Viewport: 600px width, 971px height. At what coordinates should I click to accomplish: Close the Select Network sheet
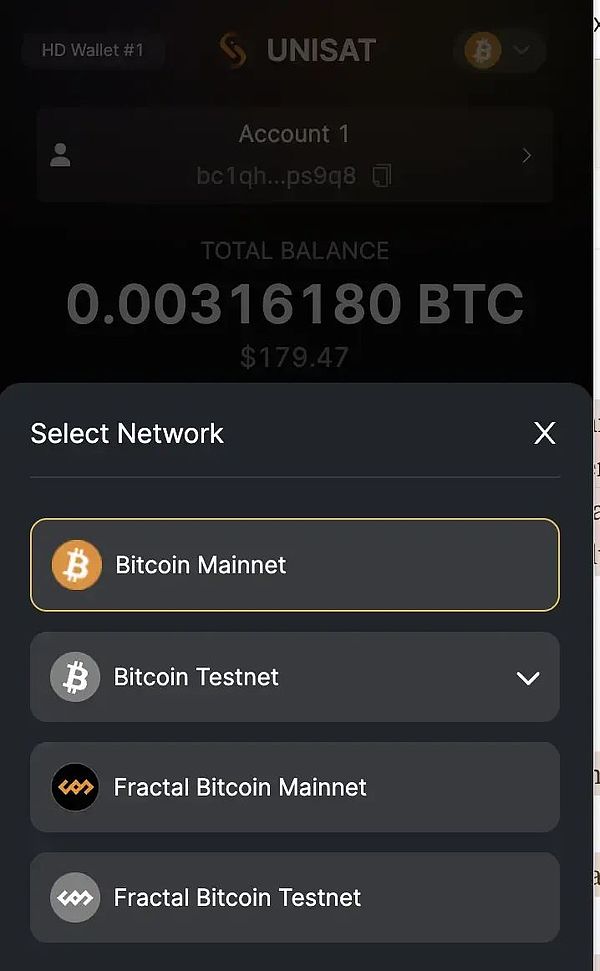[544, 433]
